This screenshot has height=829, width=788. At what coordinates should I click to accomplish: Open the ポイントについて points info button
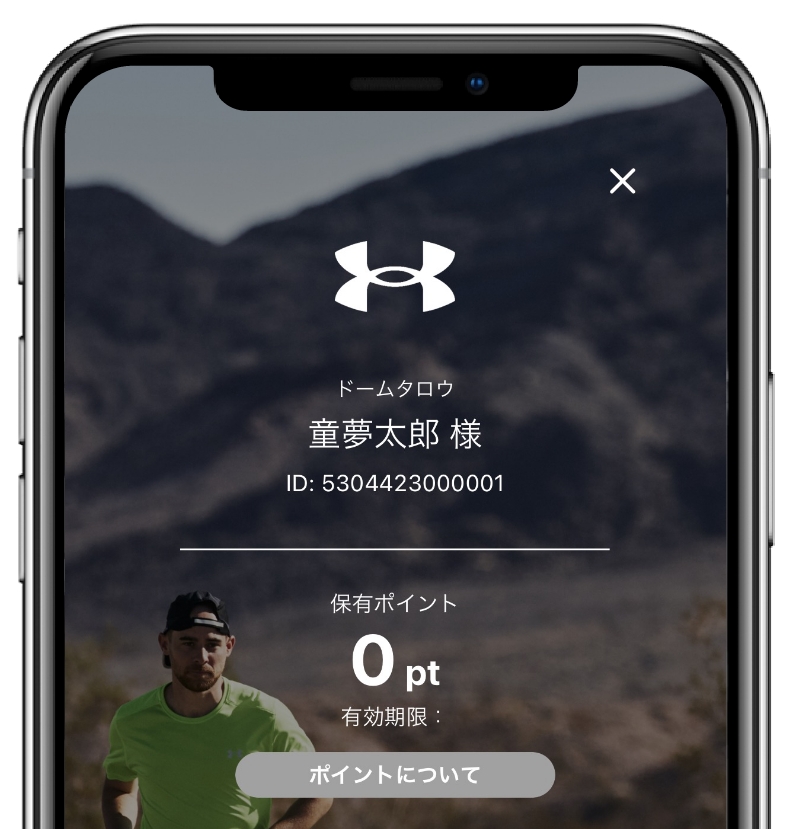395,774
